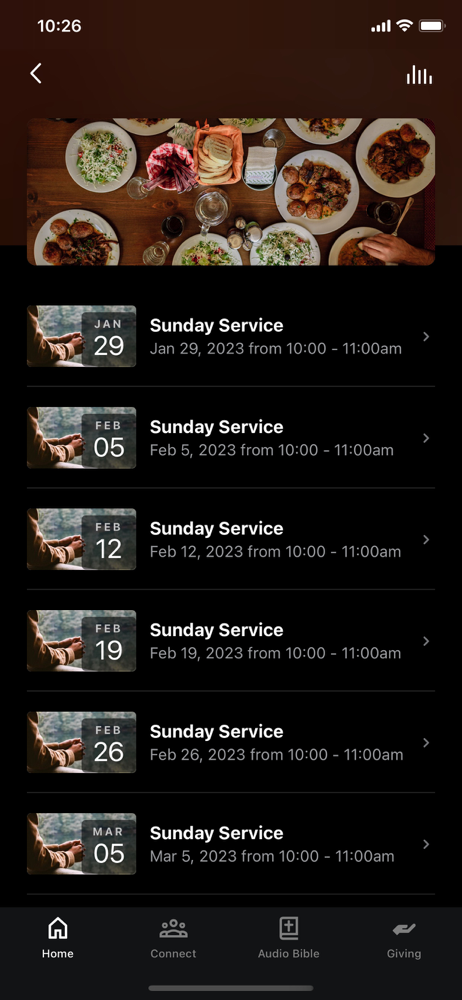The height and width of the screenshot is (1000, 462).
Task: Open the Audio Bible tab
Action: pos(288,938)
